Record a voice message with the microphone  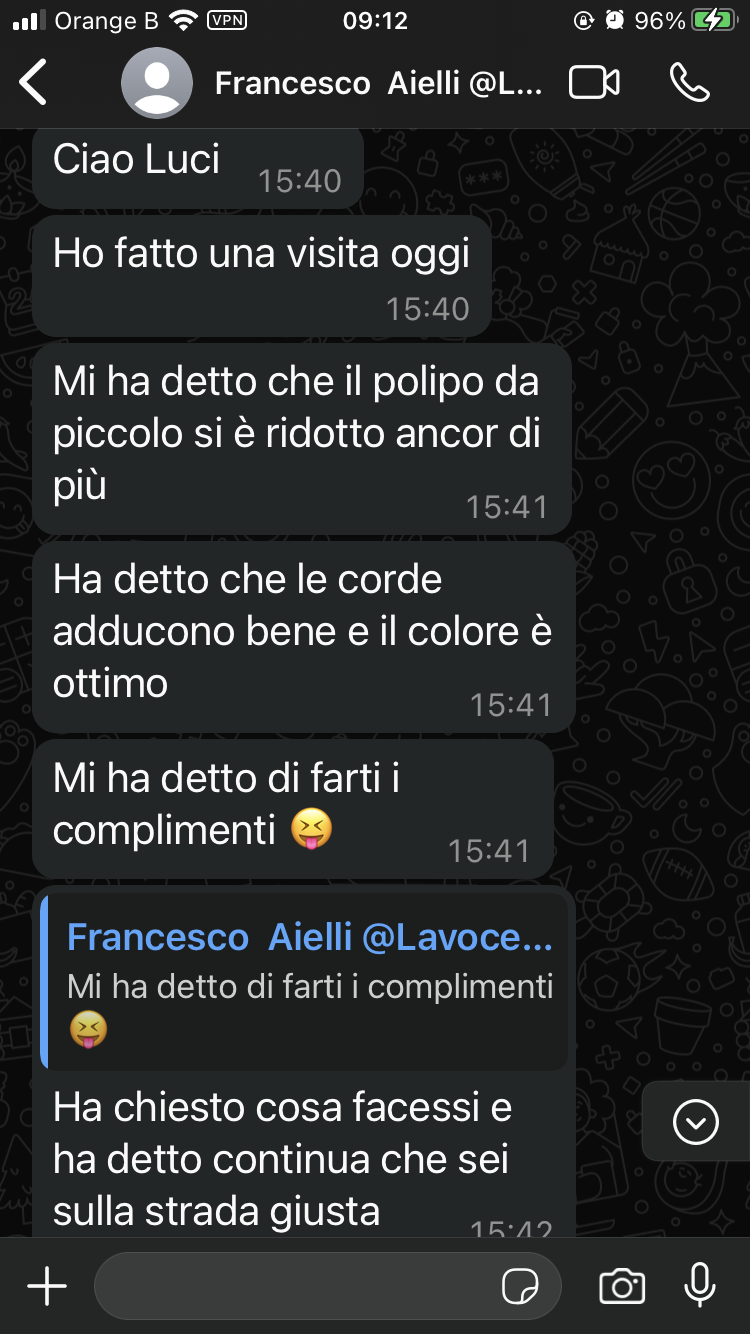pyautogui.click(x=699, y=1286)
